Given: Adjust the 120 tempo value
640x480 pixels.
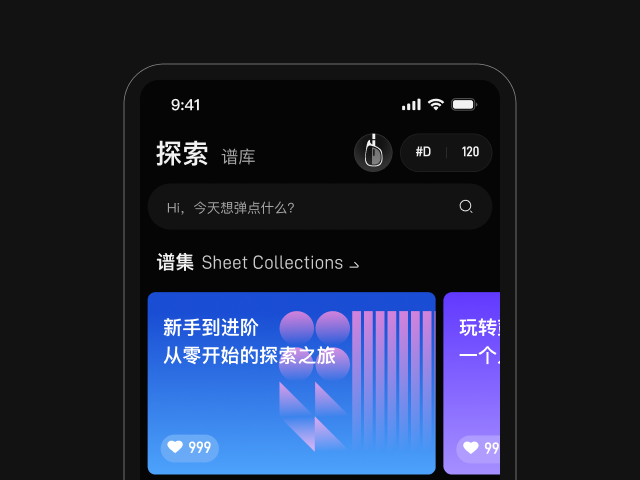Looking at the screenshot, I should coord(470,153).
